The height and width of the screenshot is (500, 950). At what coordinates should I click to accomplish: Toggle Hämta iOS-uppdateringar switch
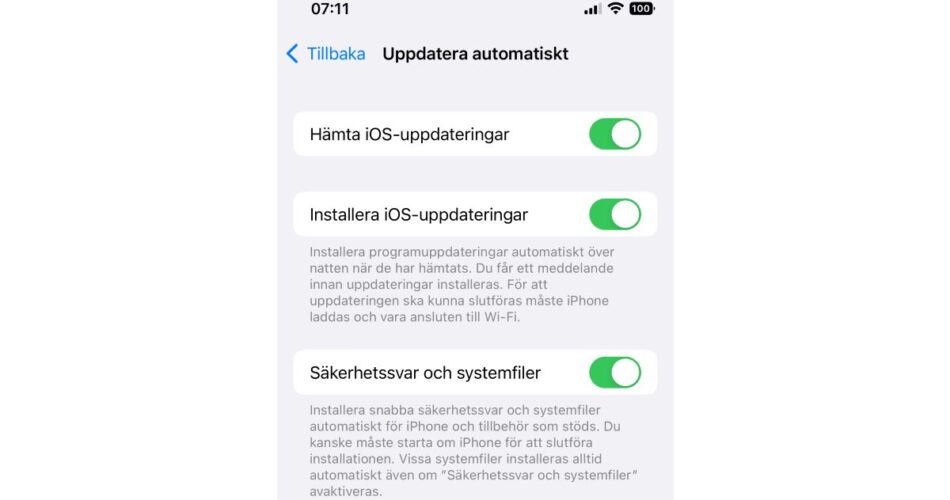tap(614, 134)
